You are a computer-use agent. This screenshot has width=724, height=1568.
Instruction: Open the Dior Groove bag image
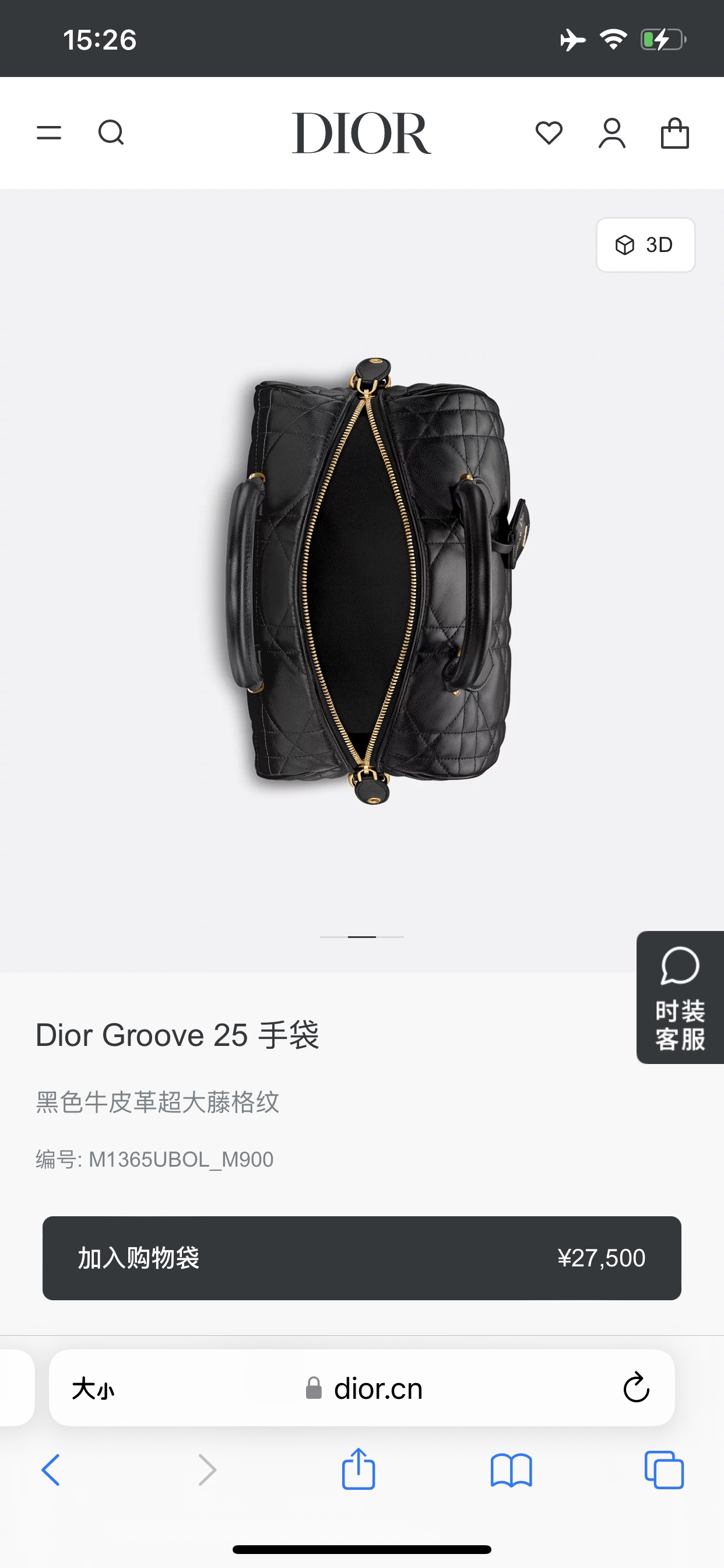coord(371,582)
